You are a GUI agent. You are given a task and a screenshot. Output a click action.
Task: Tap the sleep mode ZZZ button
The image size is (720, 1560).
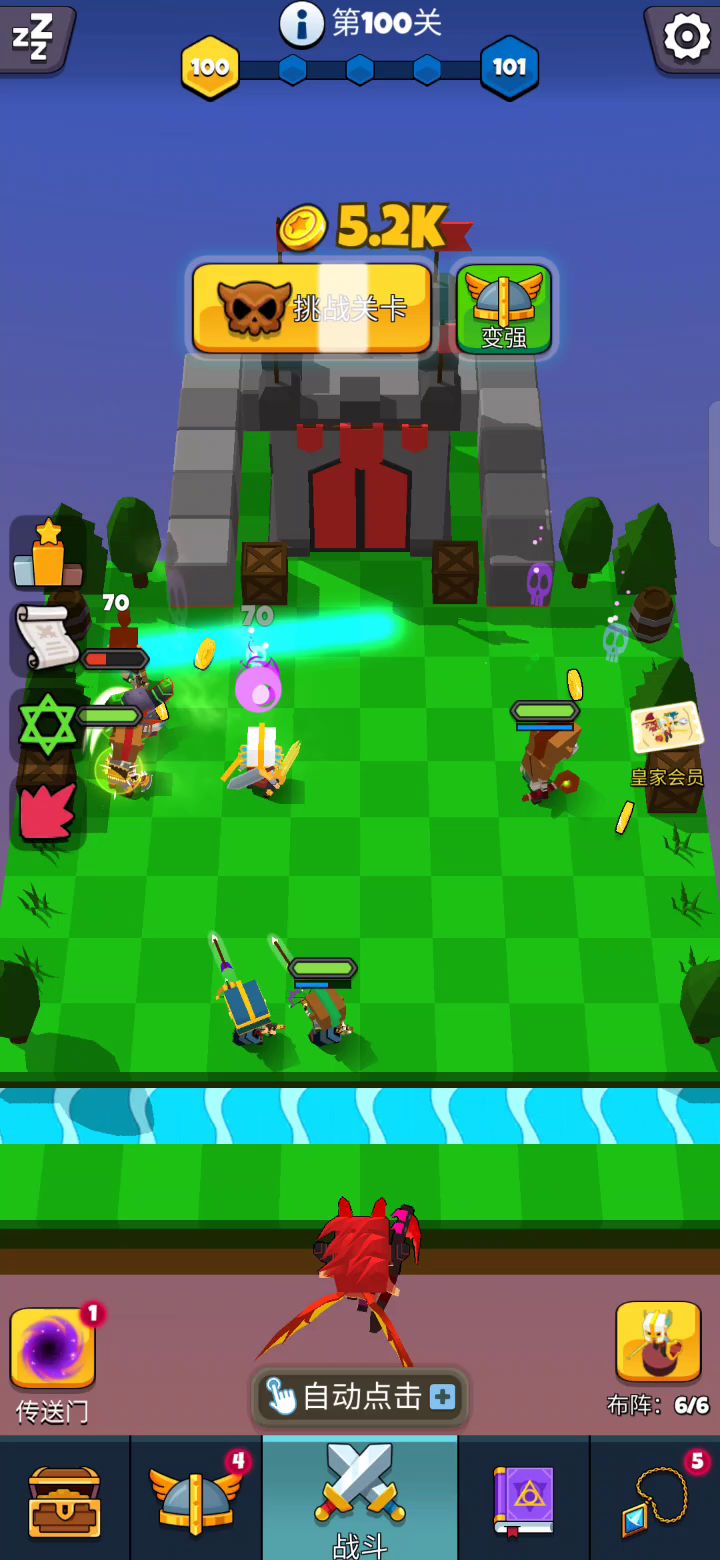(x=35, y=38)
